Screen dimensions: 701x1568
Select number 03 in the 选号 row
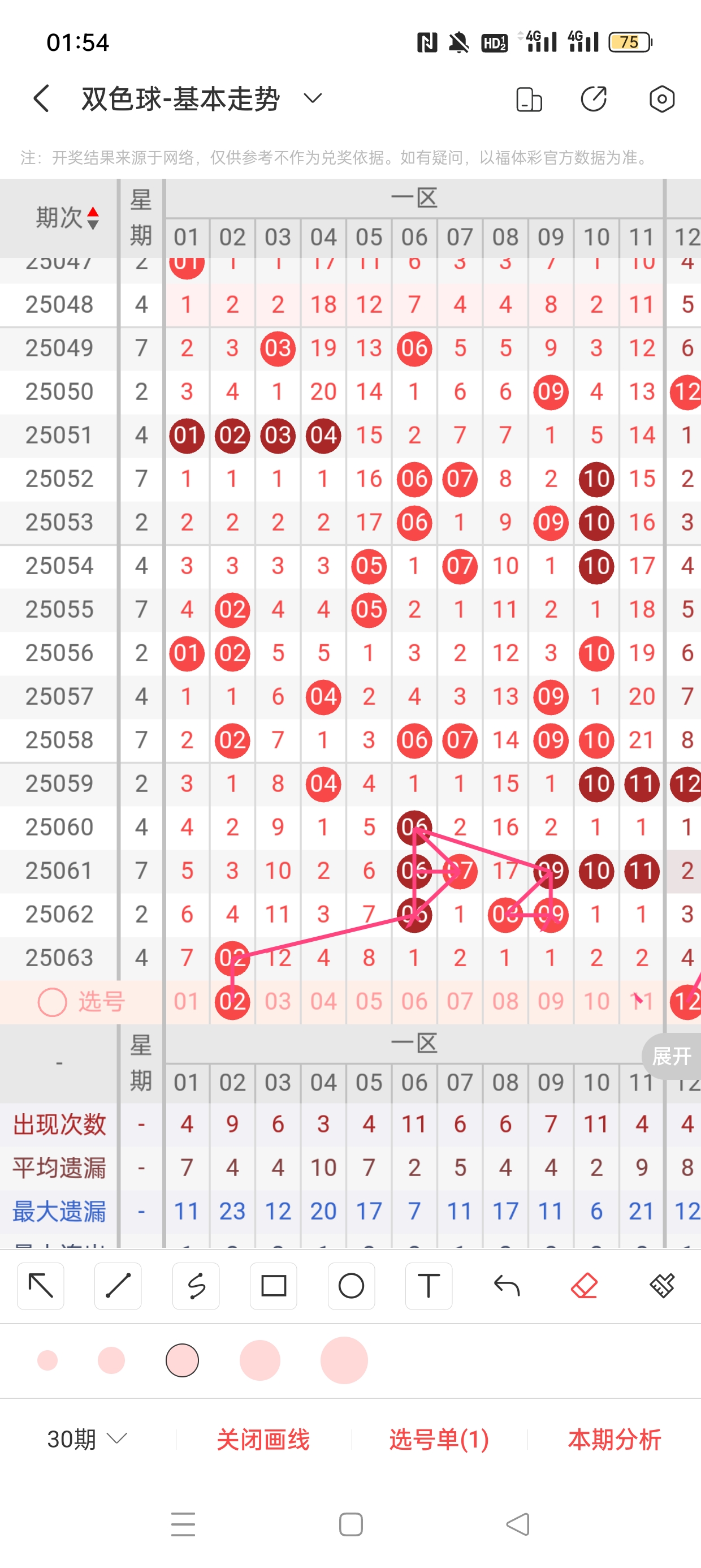[x=278, y=1001]
